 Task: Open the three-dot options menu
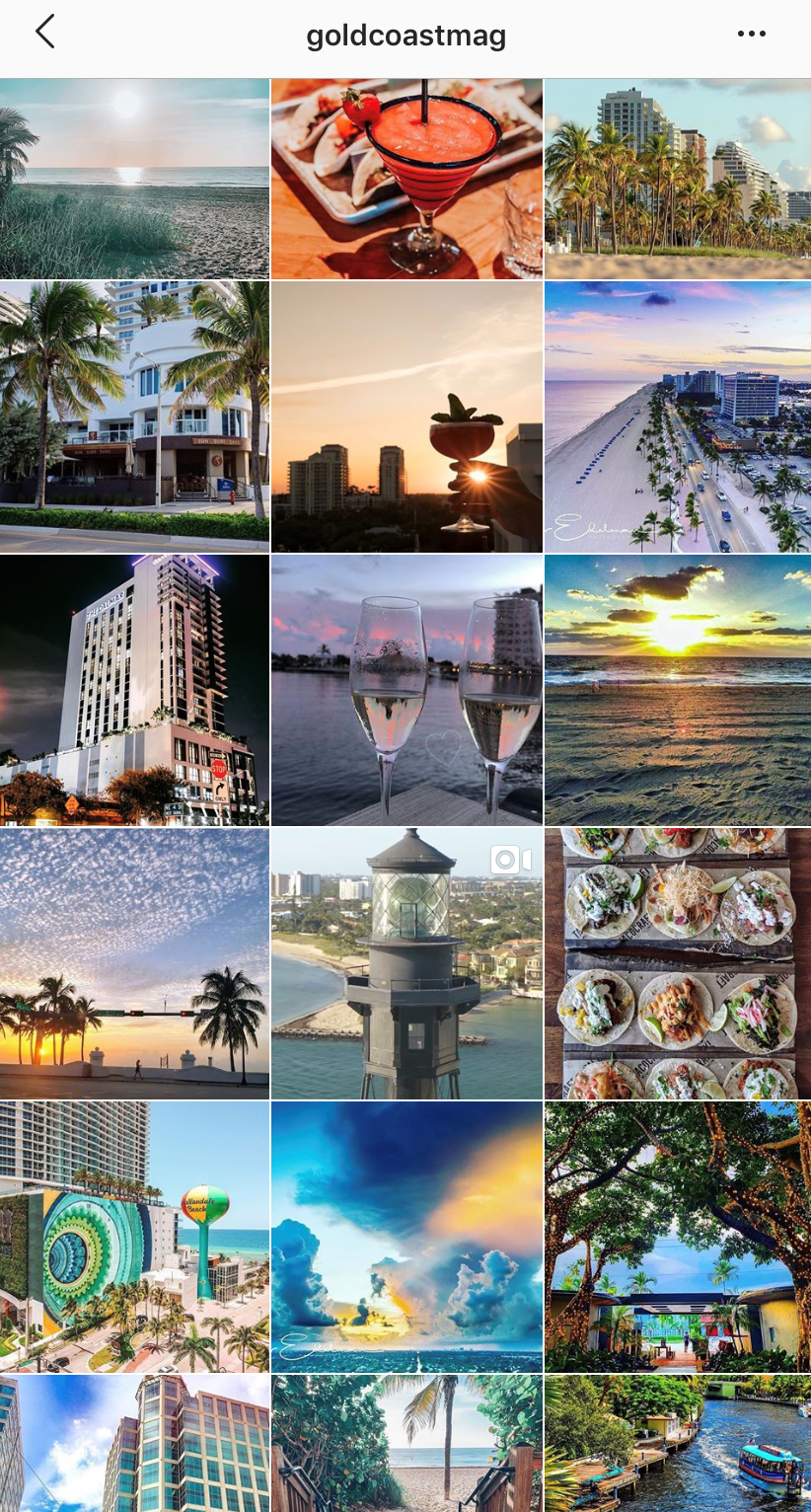click(751, 35)
